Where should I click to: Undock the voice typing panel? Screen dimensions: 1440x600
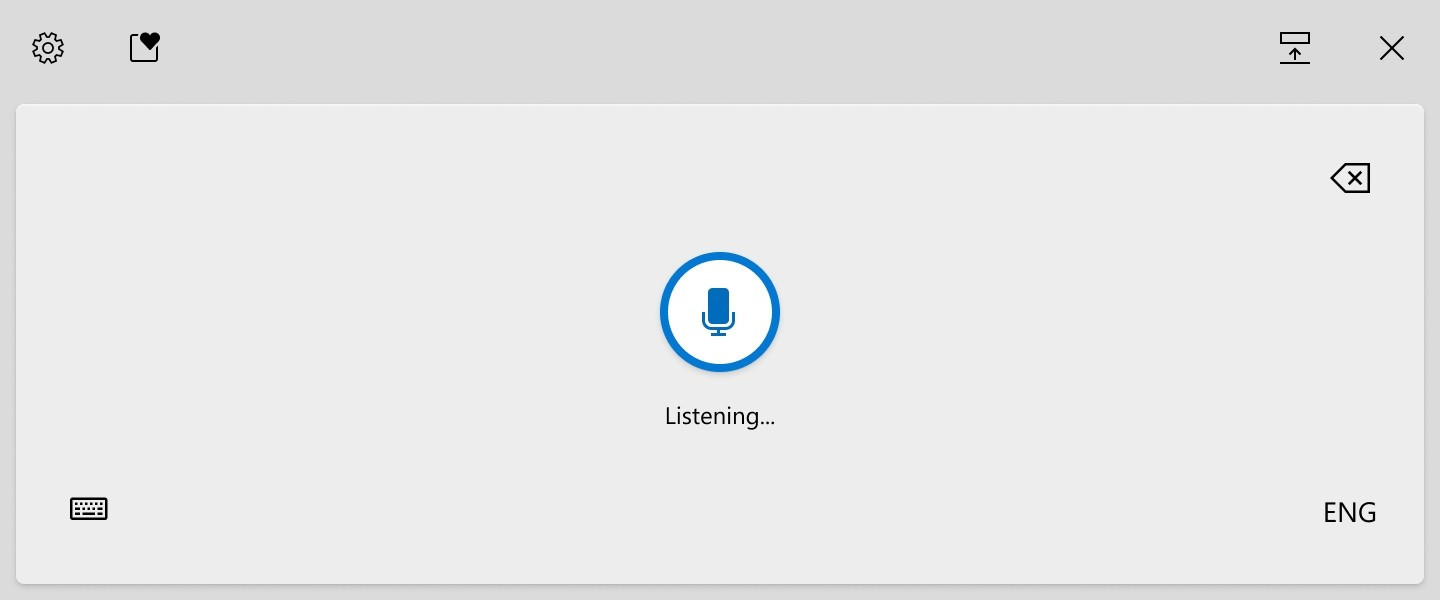(1294, 48)
